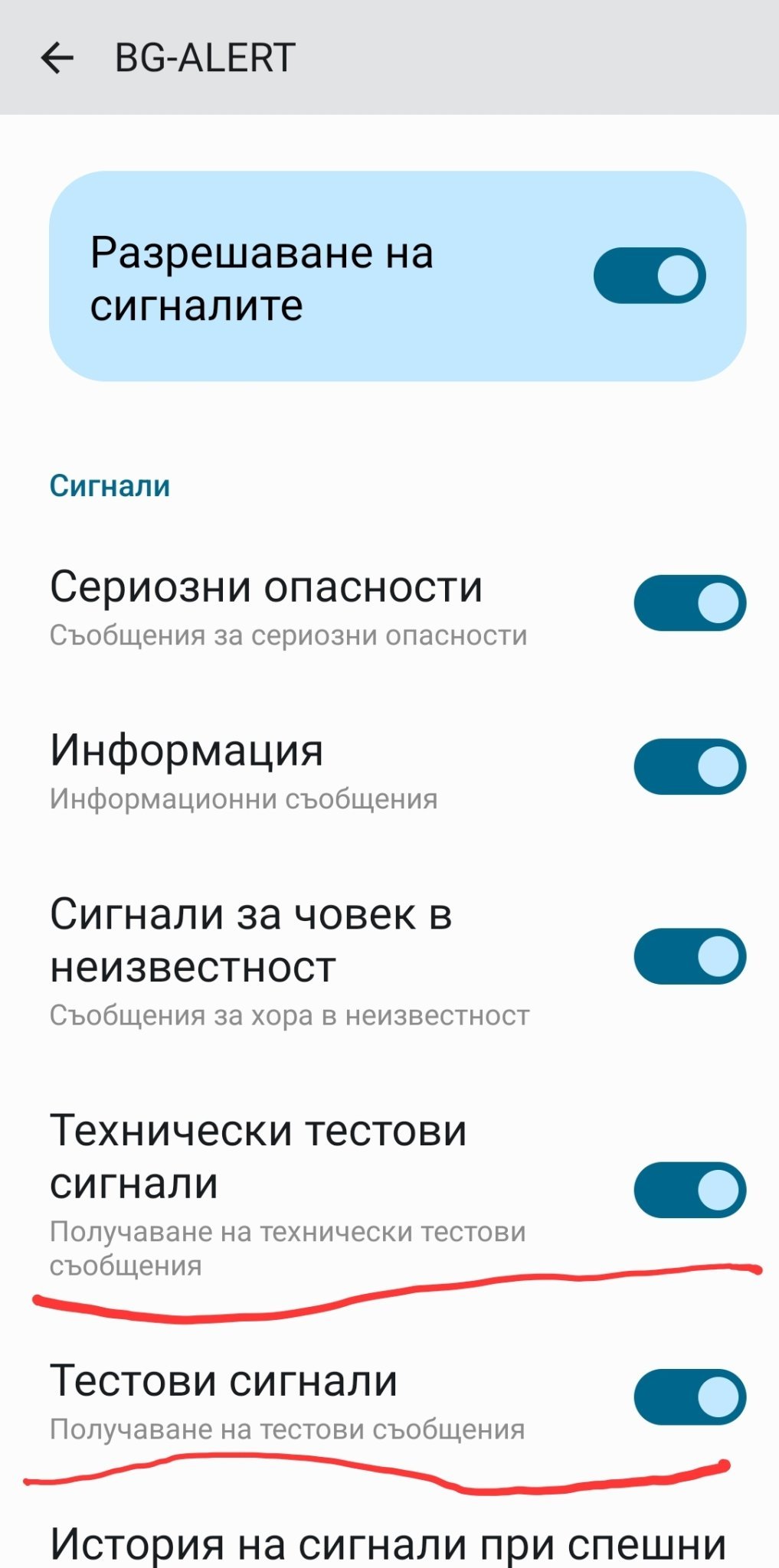Open История на сигнали при спешни
This screenshot has height=1568, width=779.
coord(388,1544)
